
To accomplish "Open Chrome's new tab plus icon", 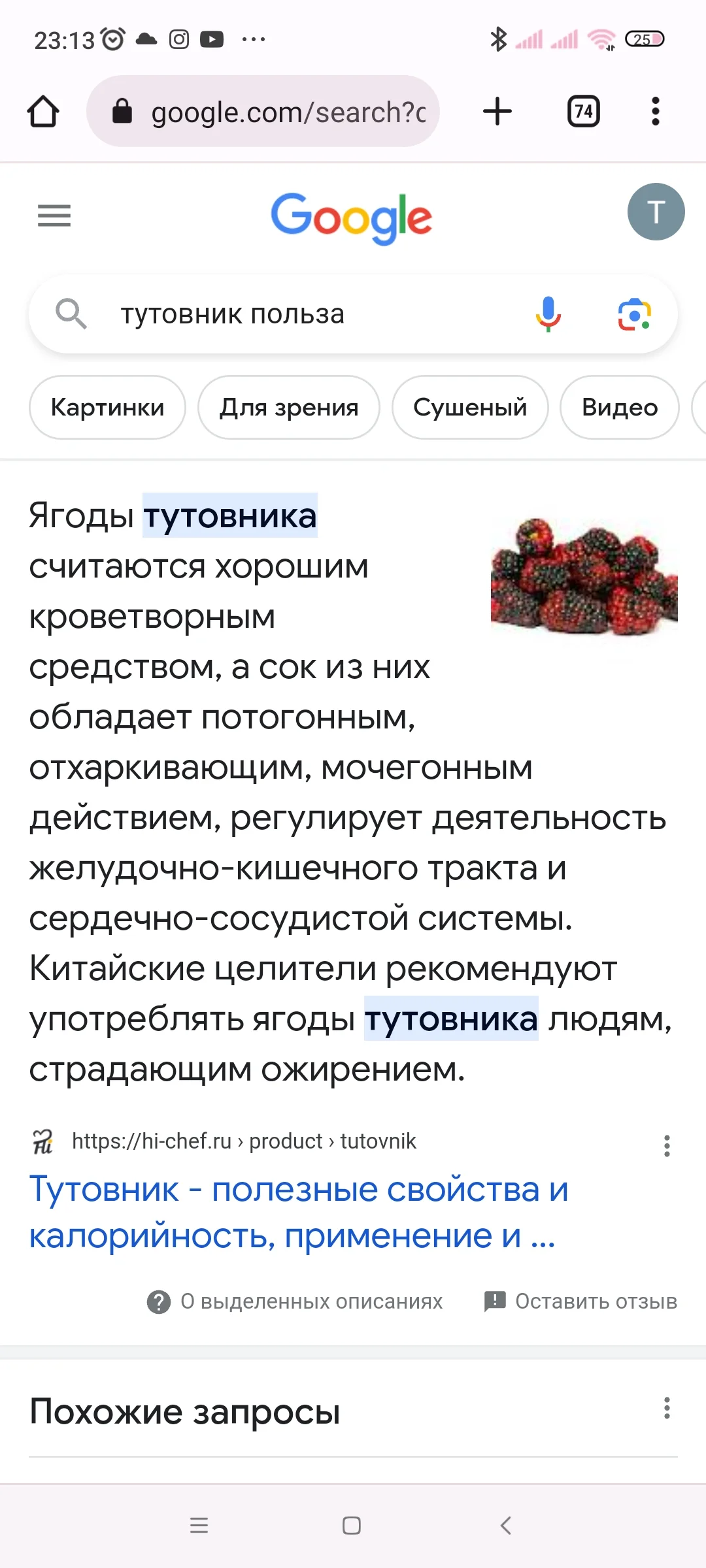I will (497, 111).
